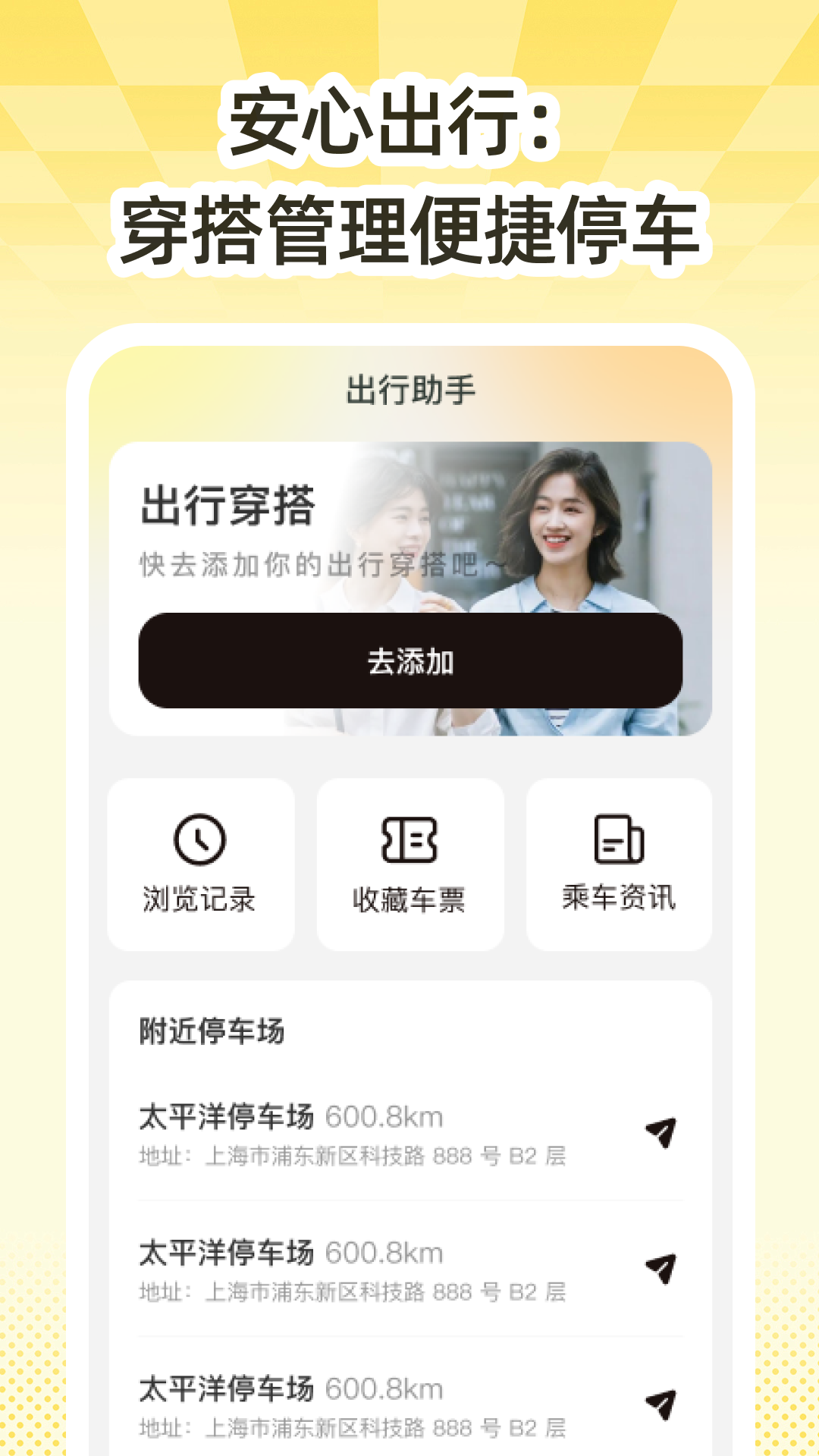
Task: Open the 收藏车票 ticket icon
Action: (x=409, y=838)
